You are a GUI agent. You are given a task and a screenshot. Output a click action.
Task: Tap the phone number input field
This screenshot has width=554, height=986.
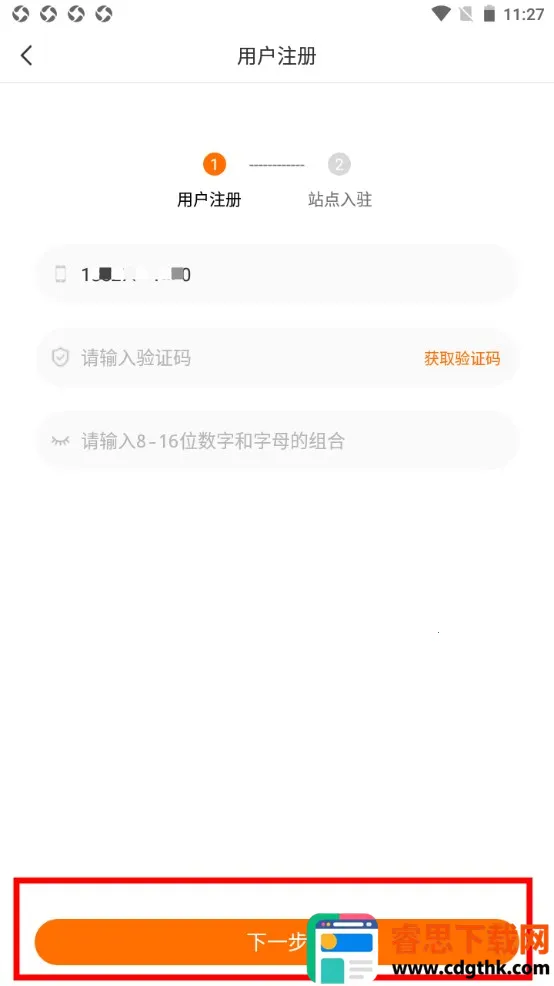277,274
